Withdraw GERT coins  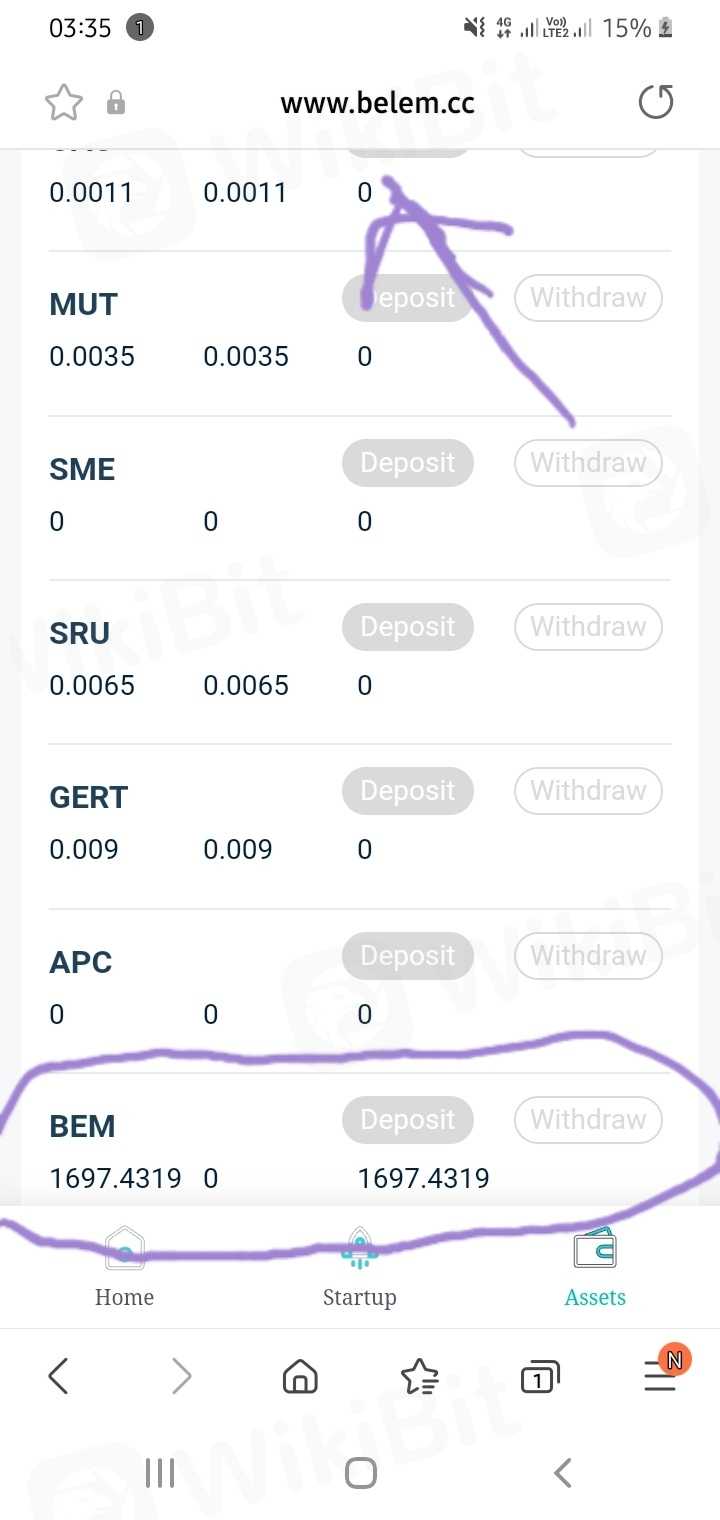(588, 791)
